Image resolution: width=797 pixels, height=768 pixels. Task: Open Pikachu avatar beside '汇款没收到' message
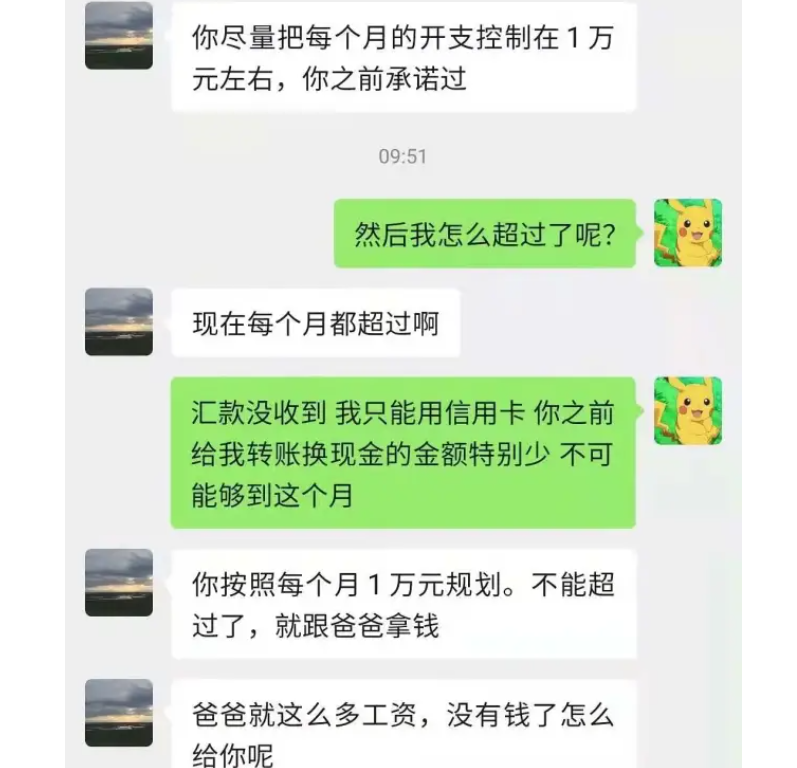click(x=688, y=411)
